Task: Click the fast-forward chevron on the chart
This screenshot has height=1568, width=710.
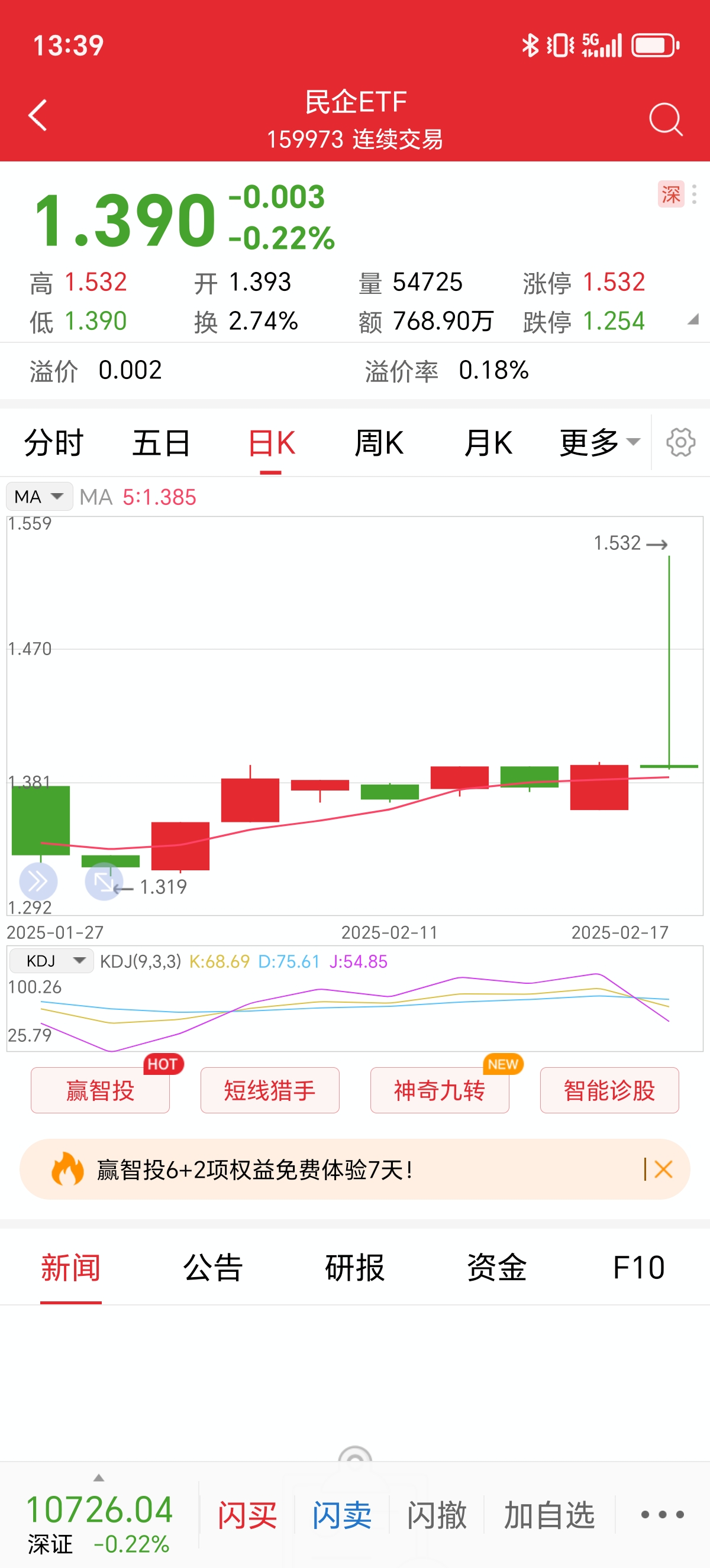Action: pos(38,881)
